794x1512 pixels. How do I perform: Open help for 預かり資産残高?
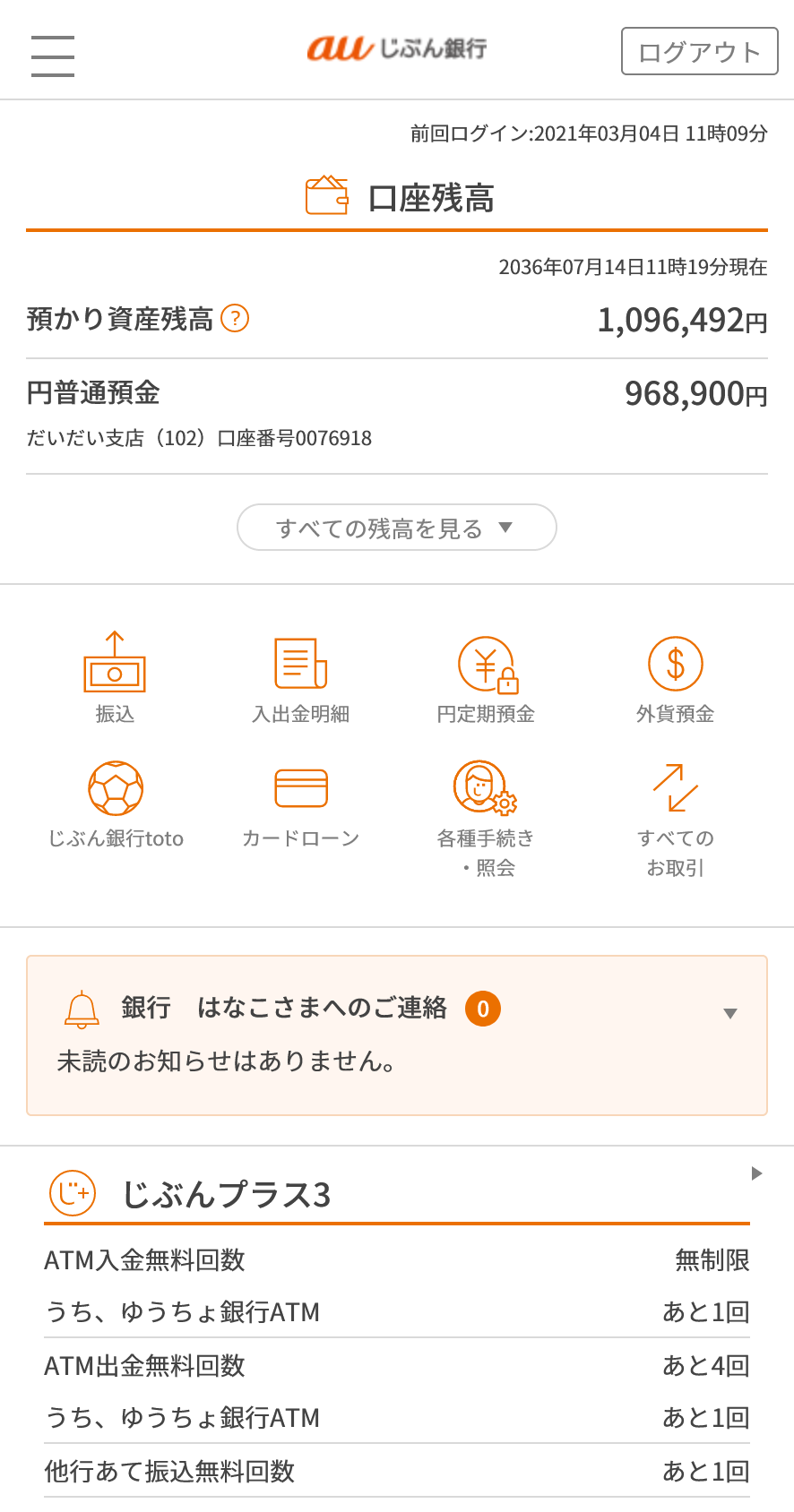235,318
